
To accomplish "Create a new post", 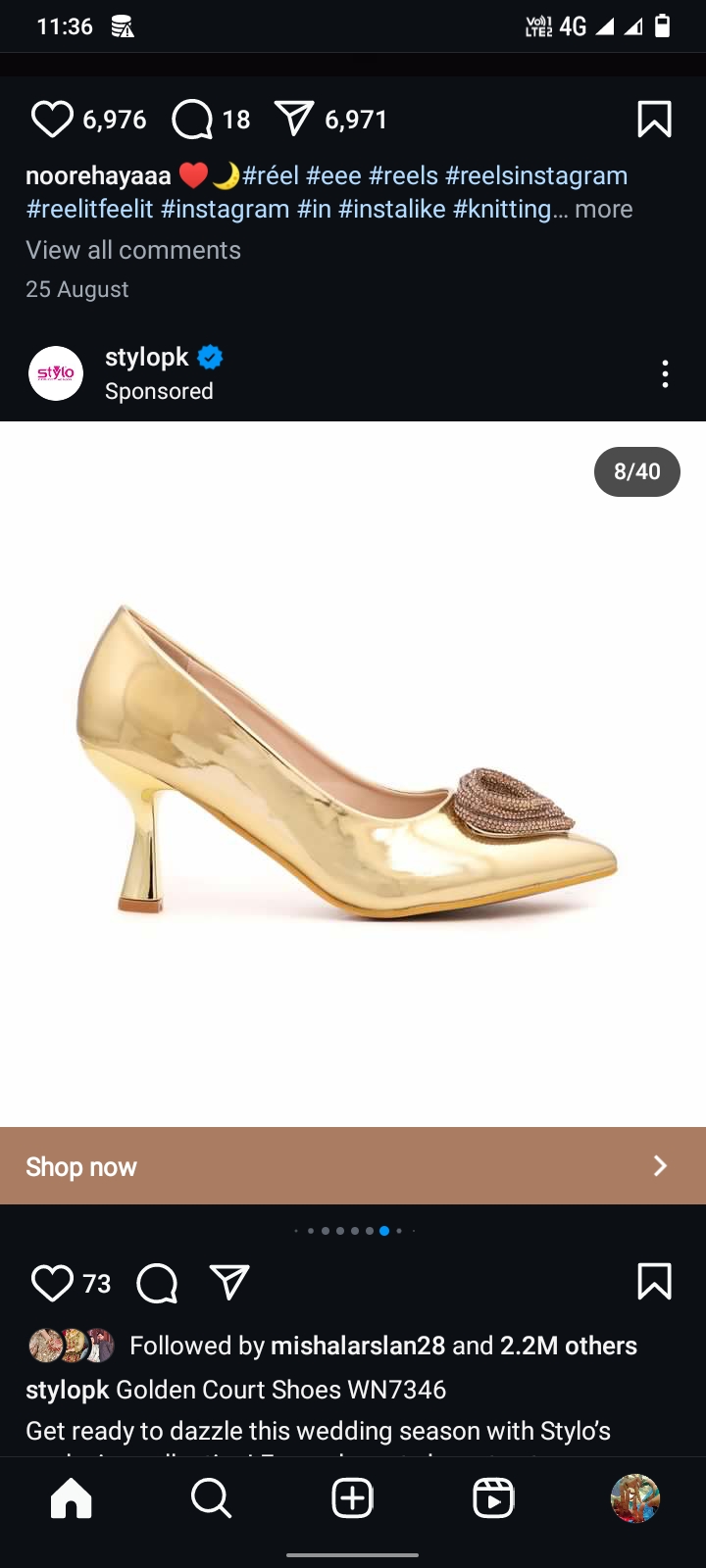I will click(x=352, y=1498).
